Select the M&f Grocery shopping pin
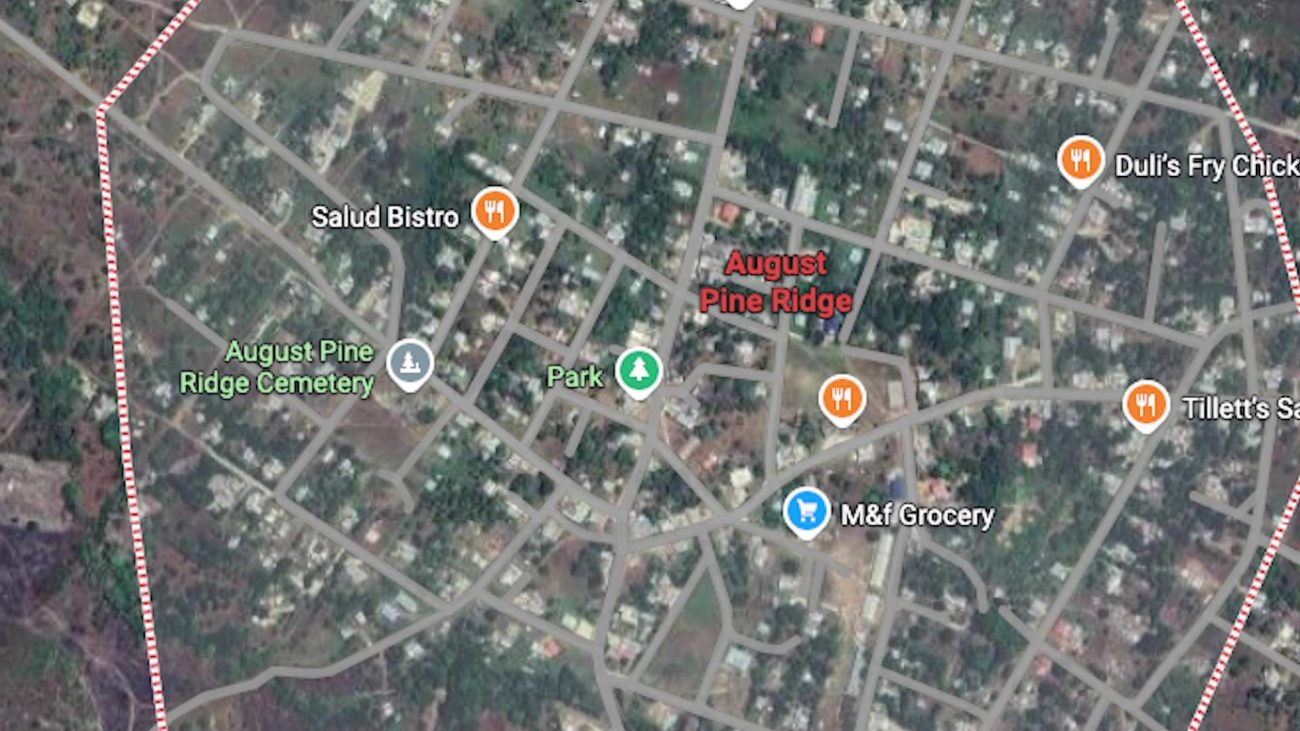The height and width of the screenshot is (731, 1300). pyautogui.click(x=806, y=512)
